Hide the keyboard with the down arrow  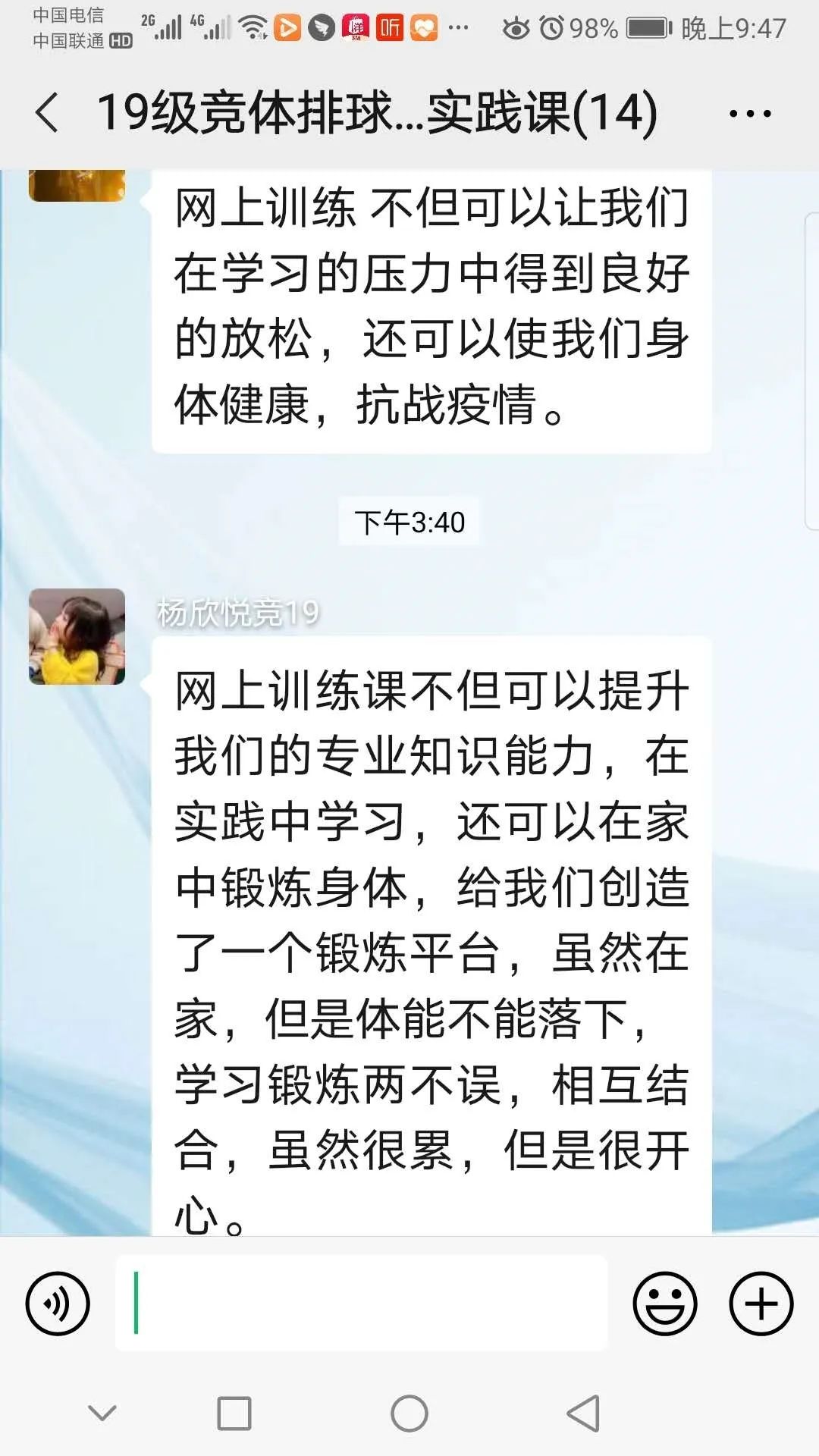pos(102,1413)
